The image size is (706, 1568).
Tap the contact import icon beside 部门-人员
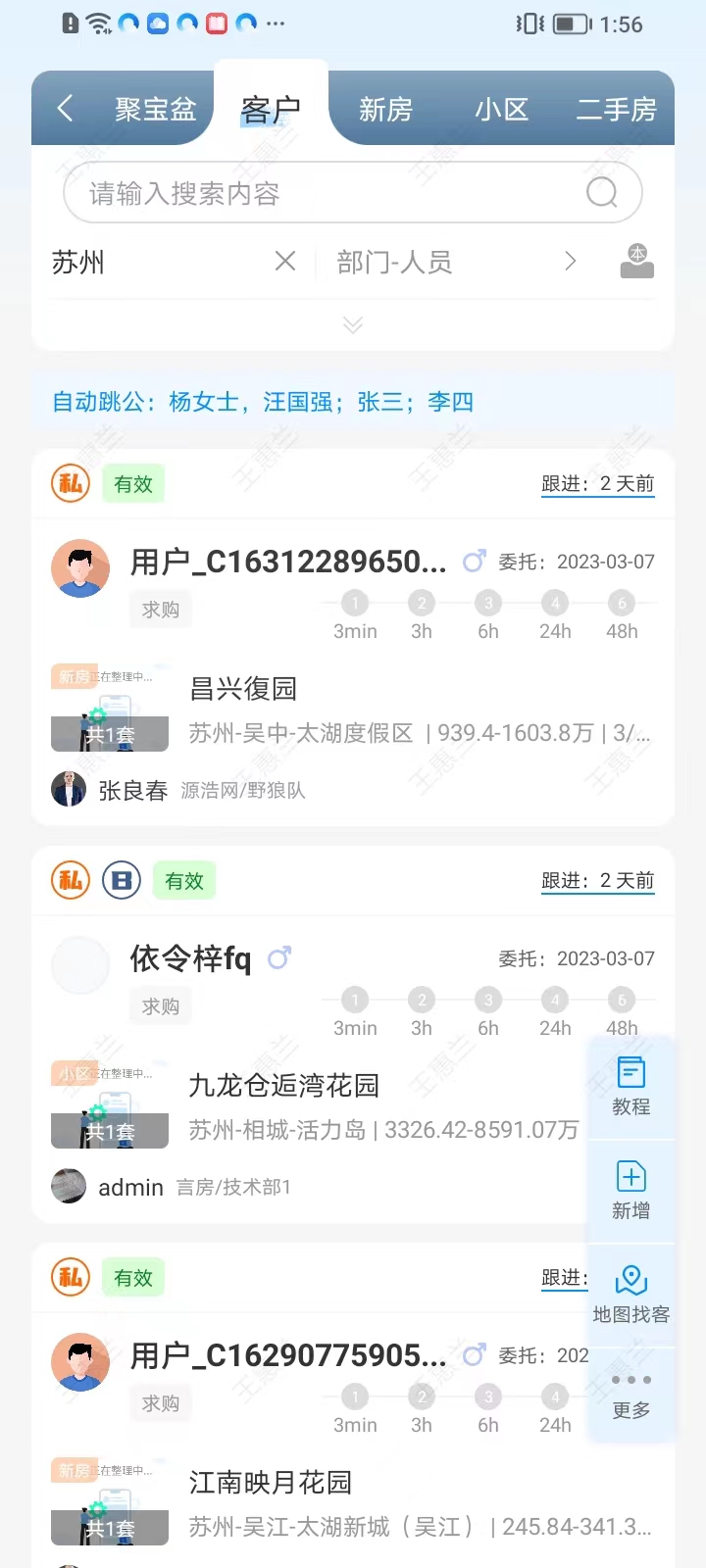[x=635, y=261]
